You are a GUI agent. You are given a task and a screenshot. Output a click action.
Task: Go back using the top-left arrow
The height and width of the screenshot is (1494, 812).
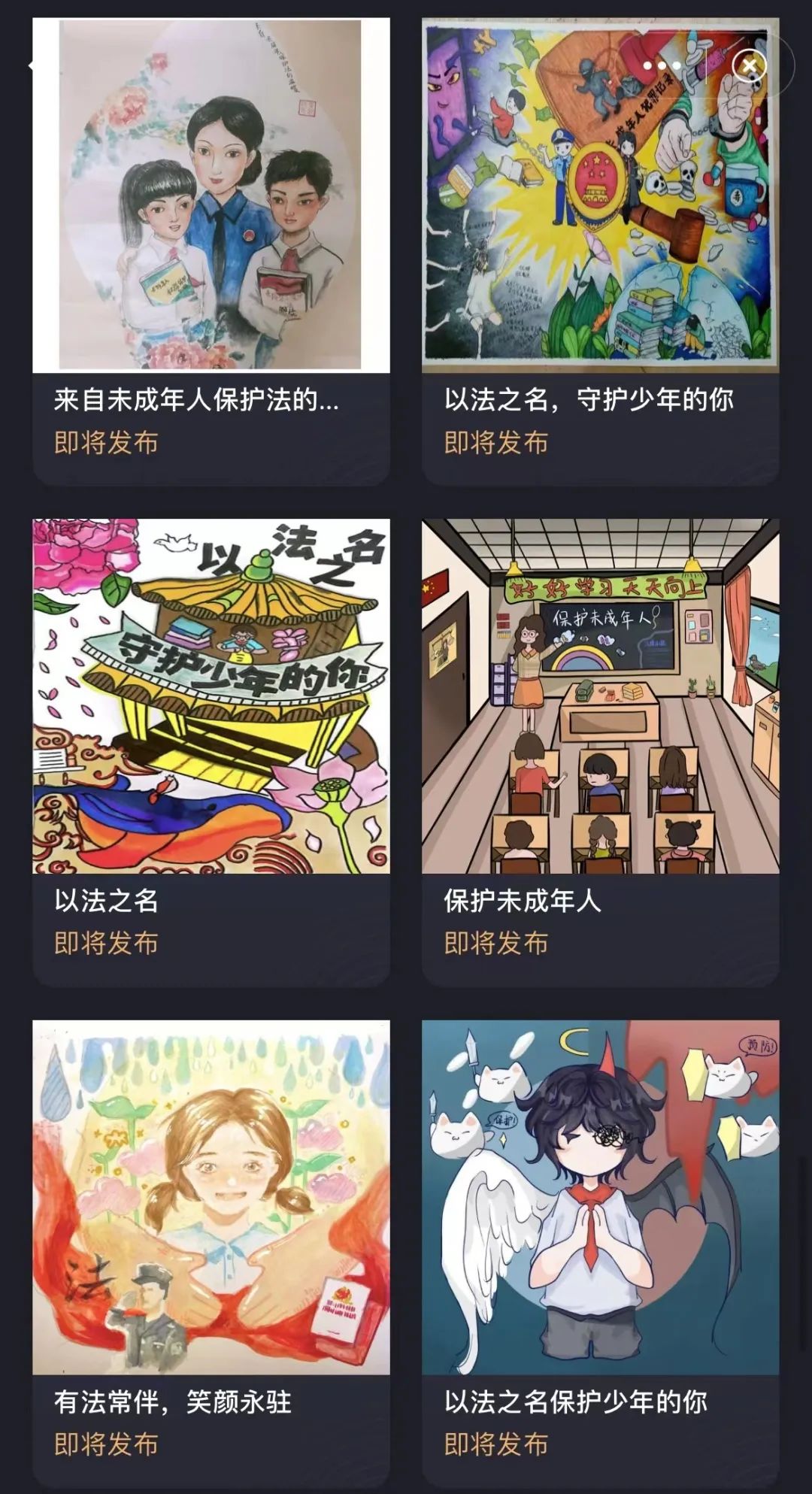[31, 66]
